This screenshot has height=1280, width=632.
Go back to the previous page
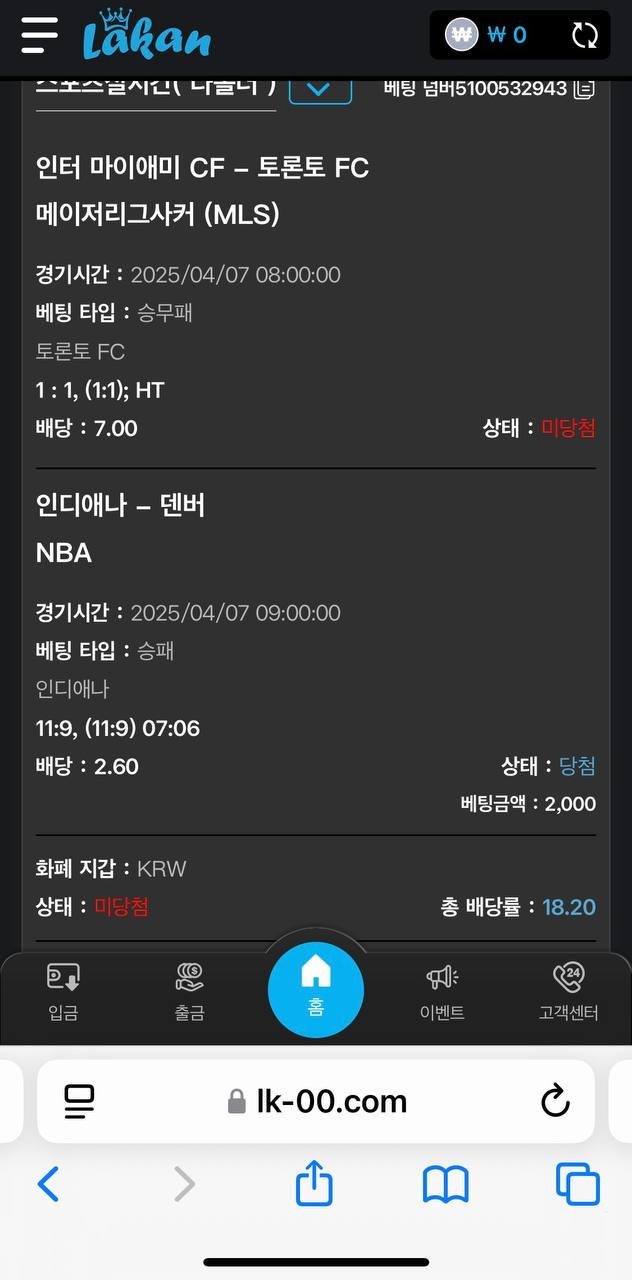pyautogui.click(x=48, y=1185)
